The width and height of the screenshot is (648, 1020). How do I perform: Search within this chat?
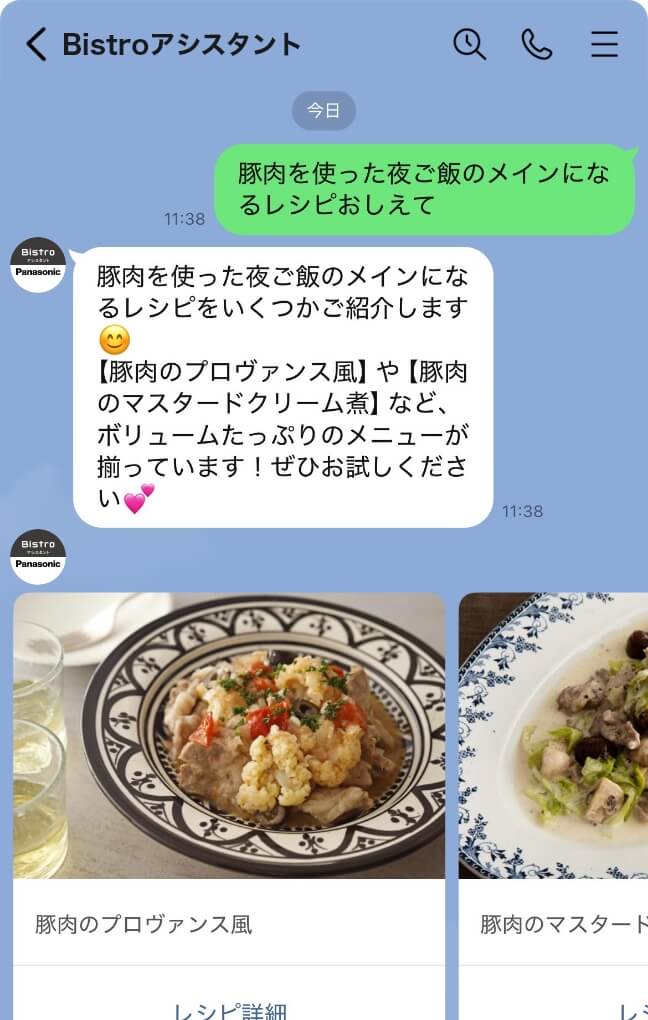tap(469, 44)
